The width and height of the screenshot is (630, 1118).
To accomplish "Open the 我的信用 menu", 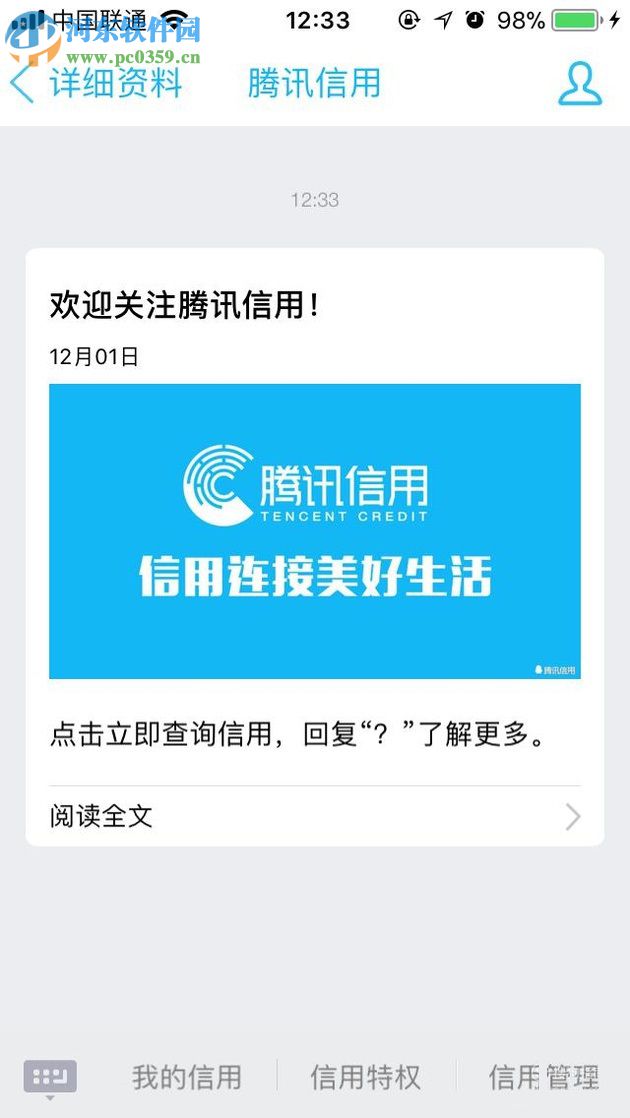I will (187, 1077).
